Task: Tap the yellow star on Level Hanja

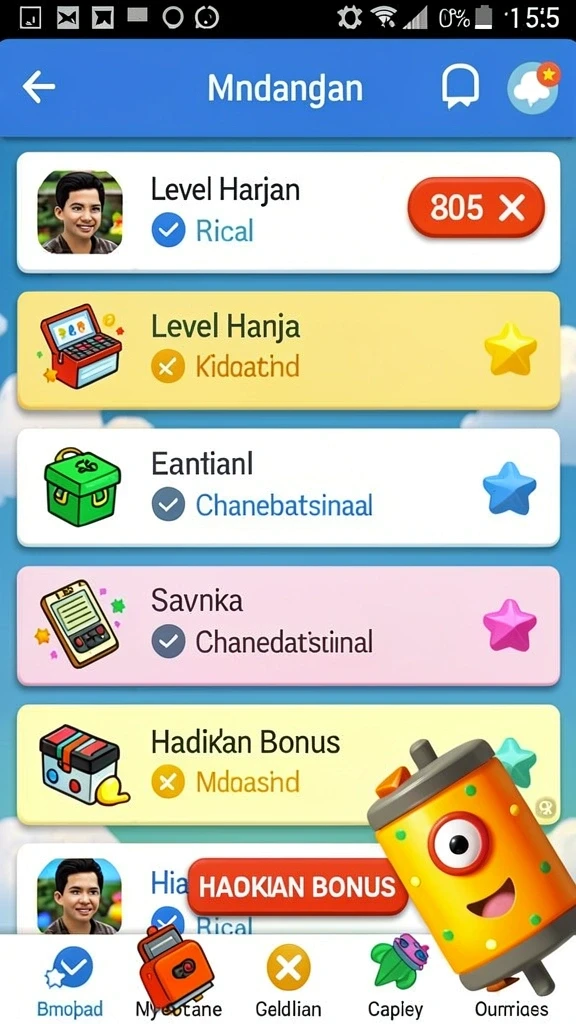Action: coord(511,349)
